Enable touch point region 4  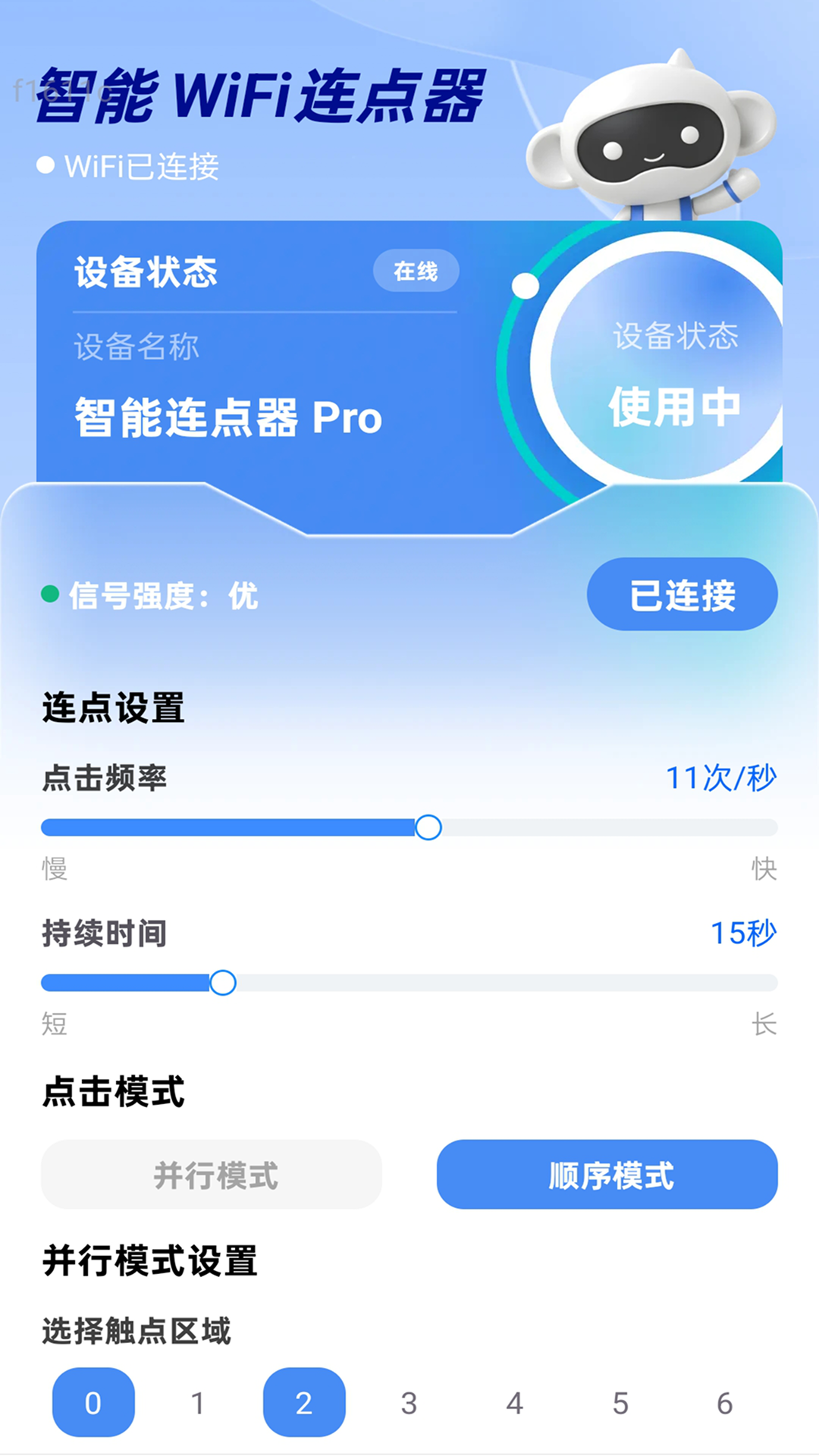click(x=516, y=1402)
